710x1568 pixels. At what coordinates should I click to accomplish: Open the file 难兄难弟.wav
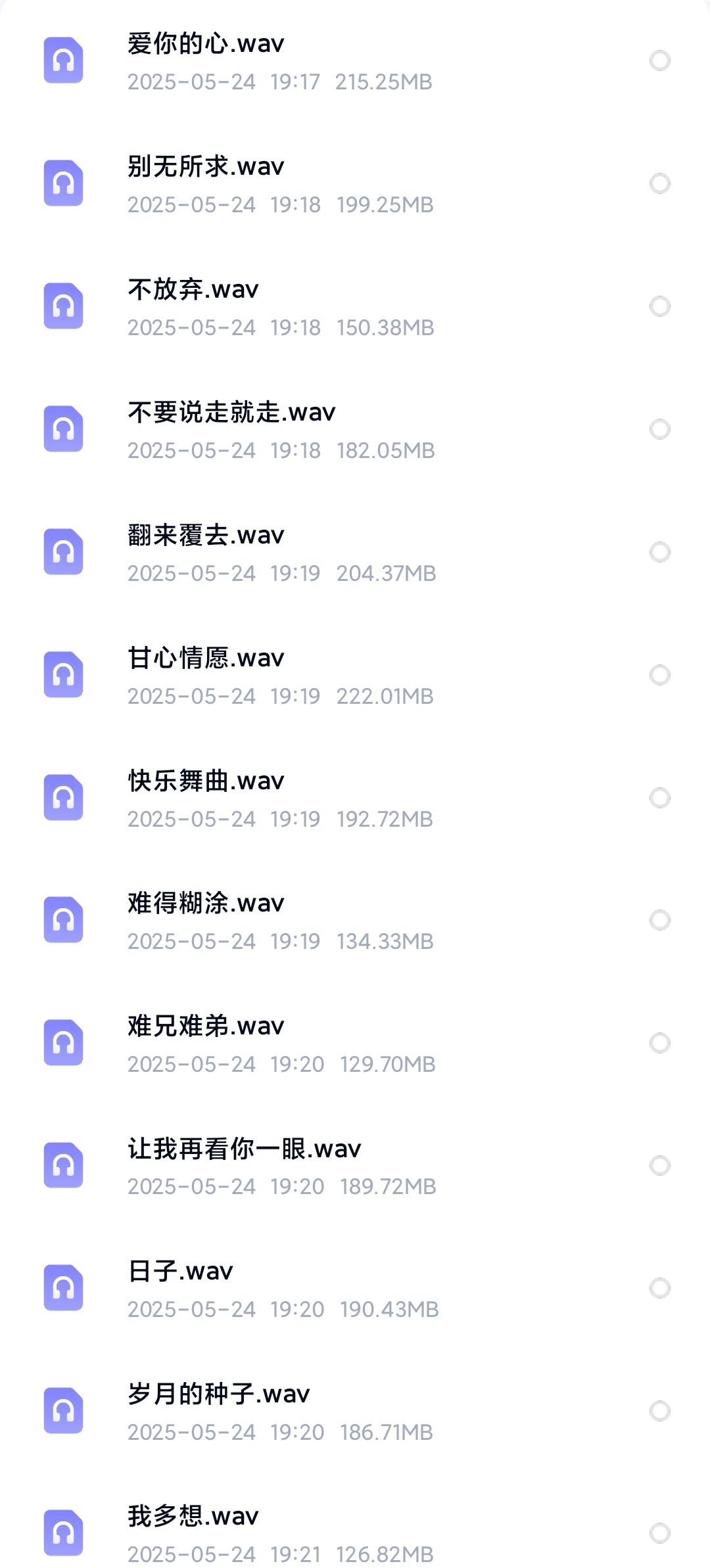(x=206, y=1026)
